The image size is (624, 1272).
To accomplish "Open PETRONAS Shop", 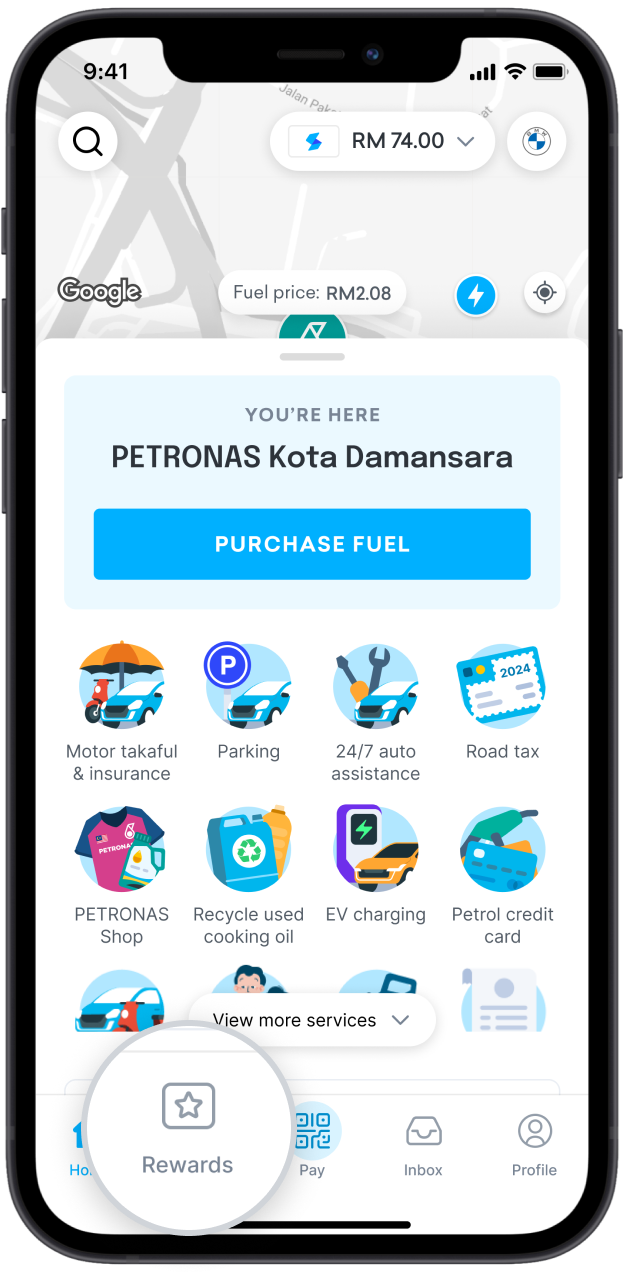I will coord(122,874).
